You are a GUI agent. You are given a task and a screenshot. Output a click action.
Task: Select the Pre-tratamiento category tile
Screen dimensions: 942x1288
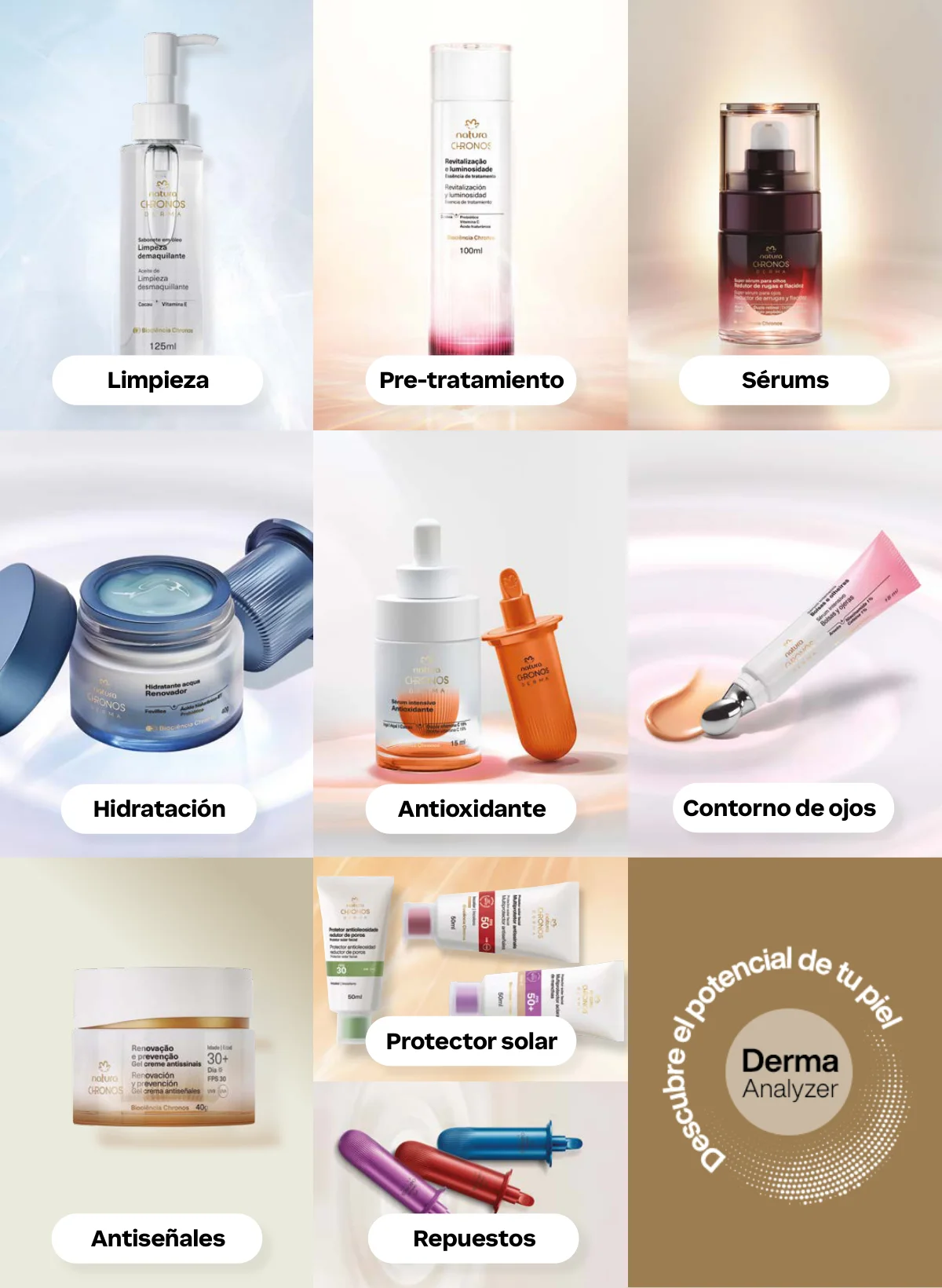[471, 380]
